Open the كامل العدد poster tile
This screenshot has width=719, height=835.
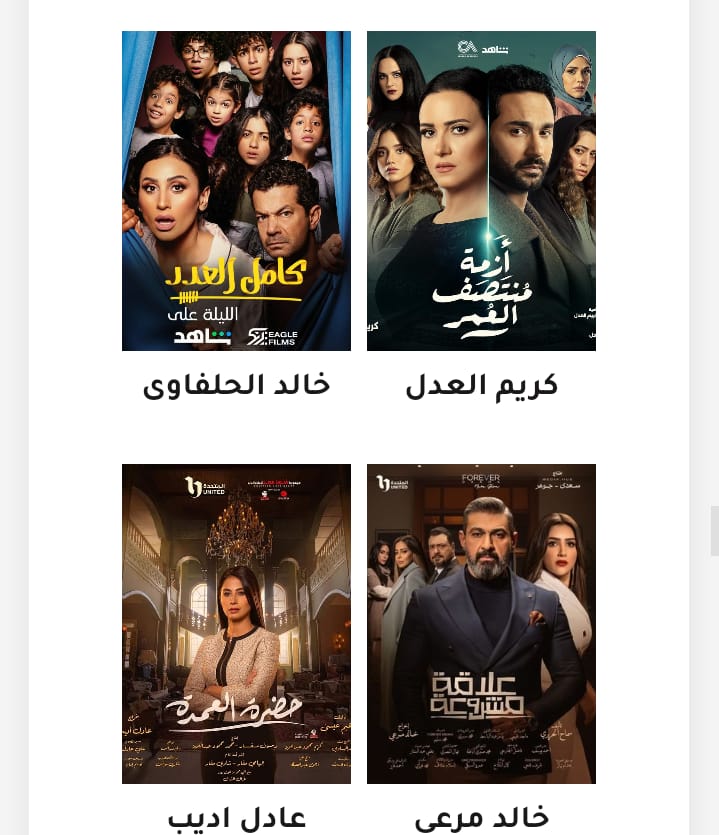click(236, 191)
